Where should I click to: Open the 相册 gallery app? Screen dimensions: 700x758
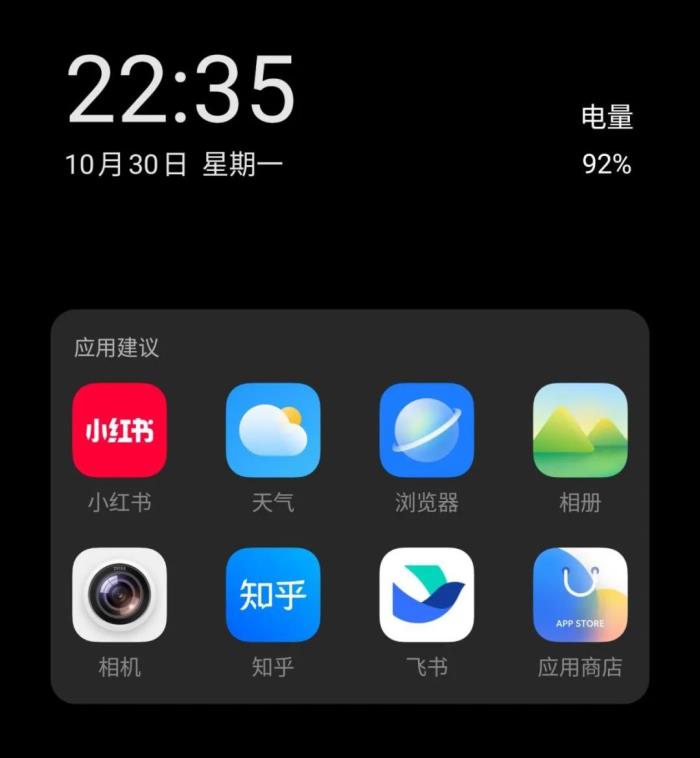580,430
